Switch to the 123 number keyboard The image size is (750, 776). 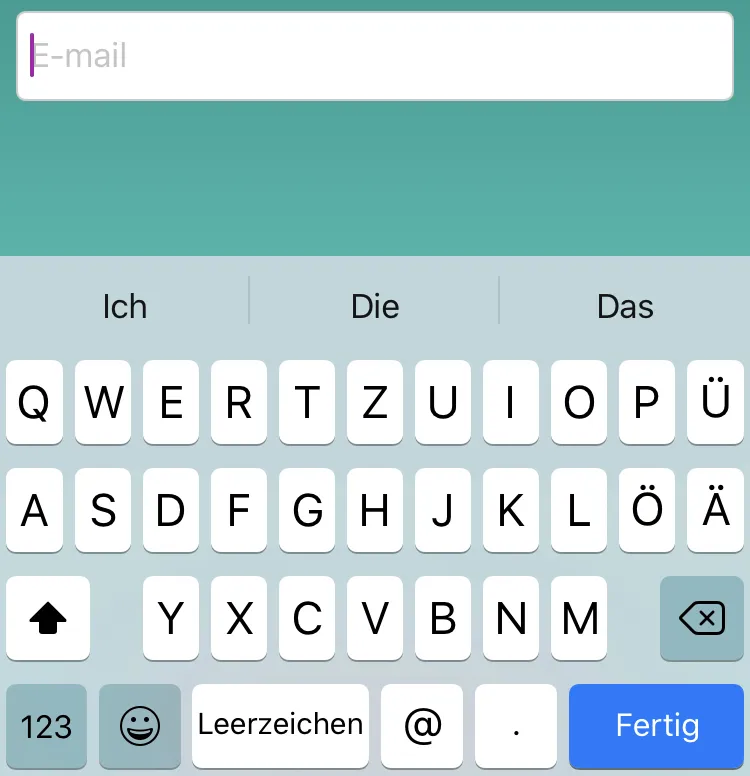46,725
